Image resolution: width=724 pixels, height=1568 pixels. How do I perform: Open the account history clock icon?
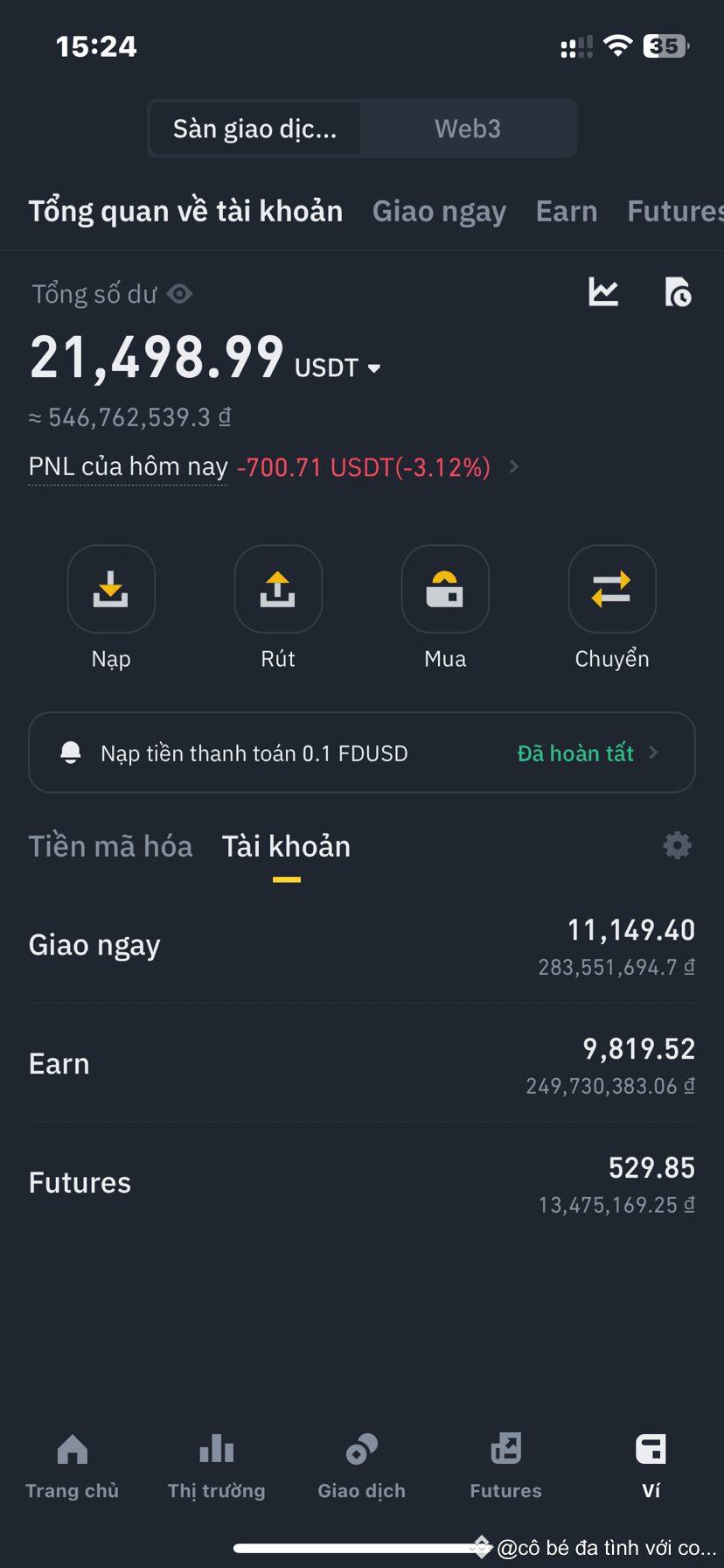coord(679,292)
